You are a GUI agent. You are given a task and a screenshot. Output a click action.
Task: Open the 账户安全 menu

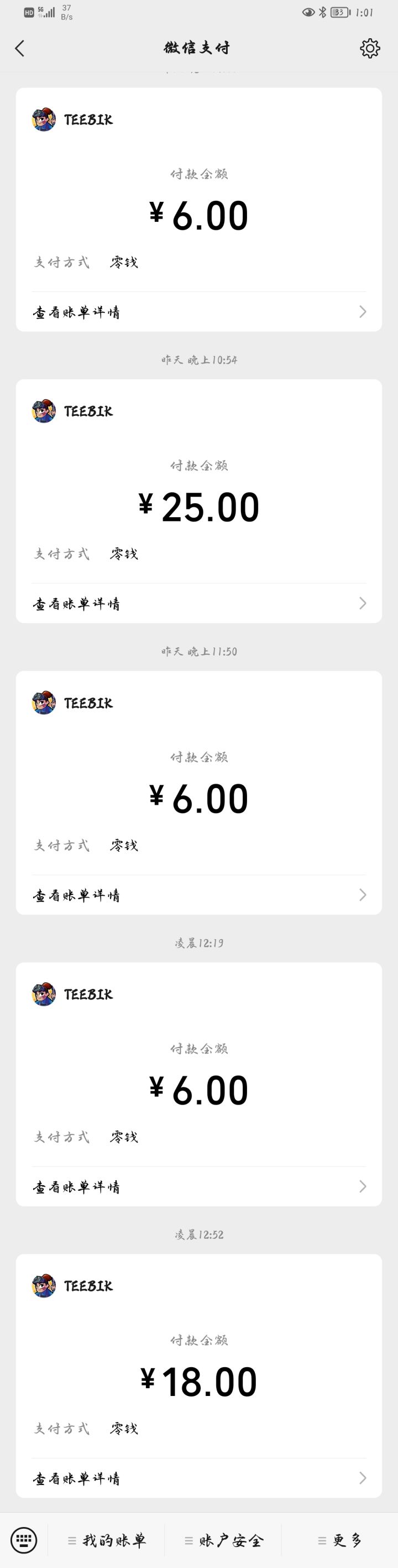click(224, 1540)
